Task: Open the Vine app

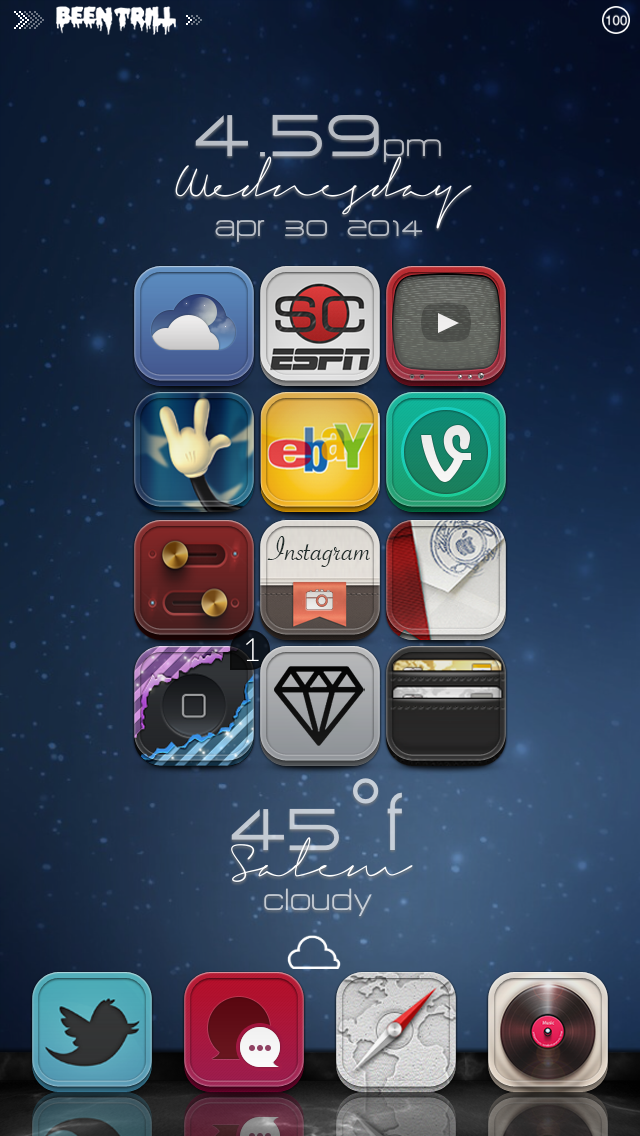Action: [x=446, y=450]
